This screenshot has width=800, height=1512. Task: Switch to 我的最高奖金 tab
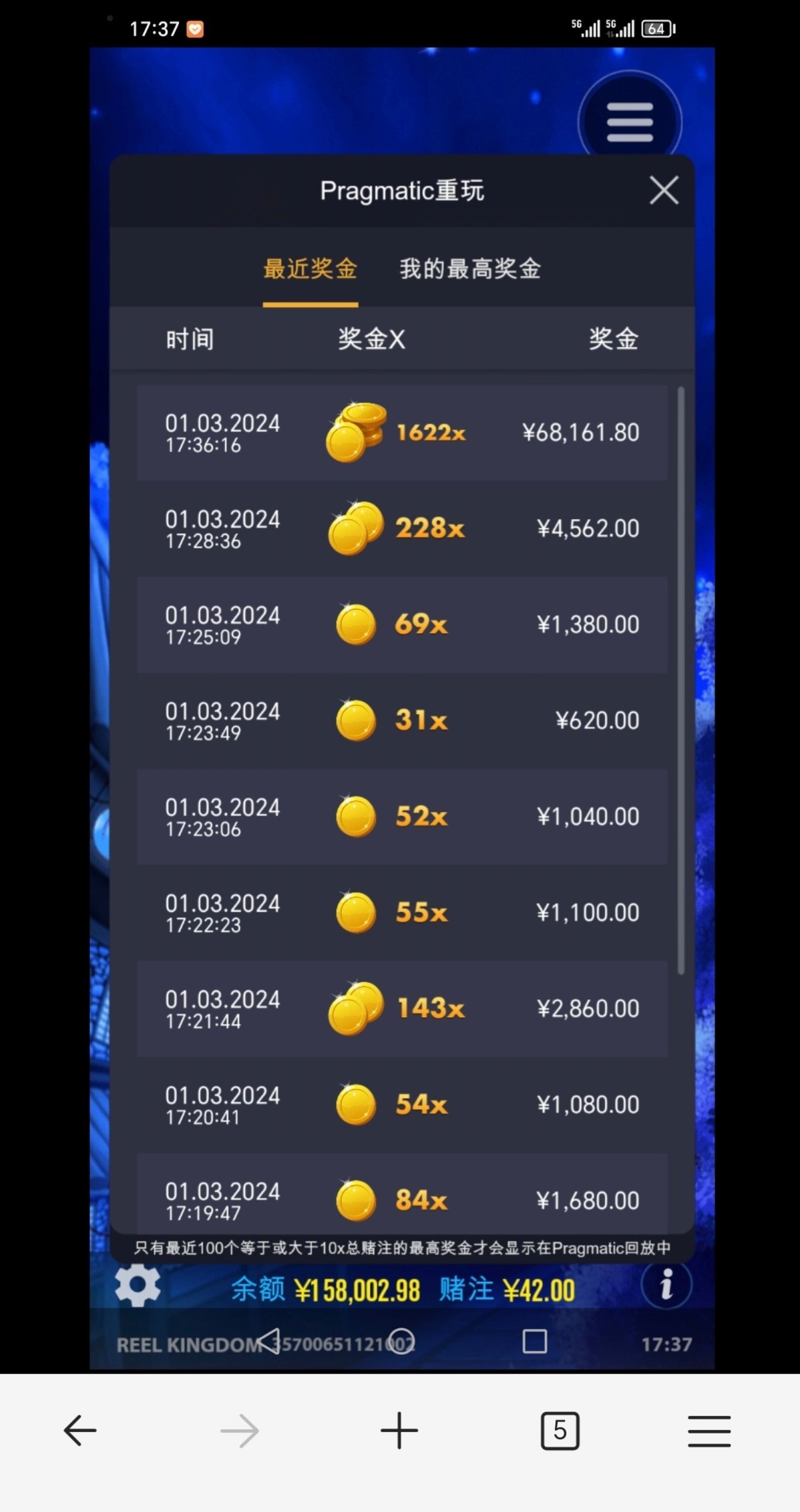point(469,269)
